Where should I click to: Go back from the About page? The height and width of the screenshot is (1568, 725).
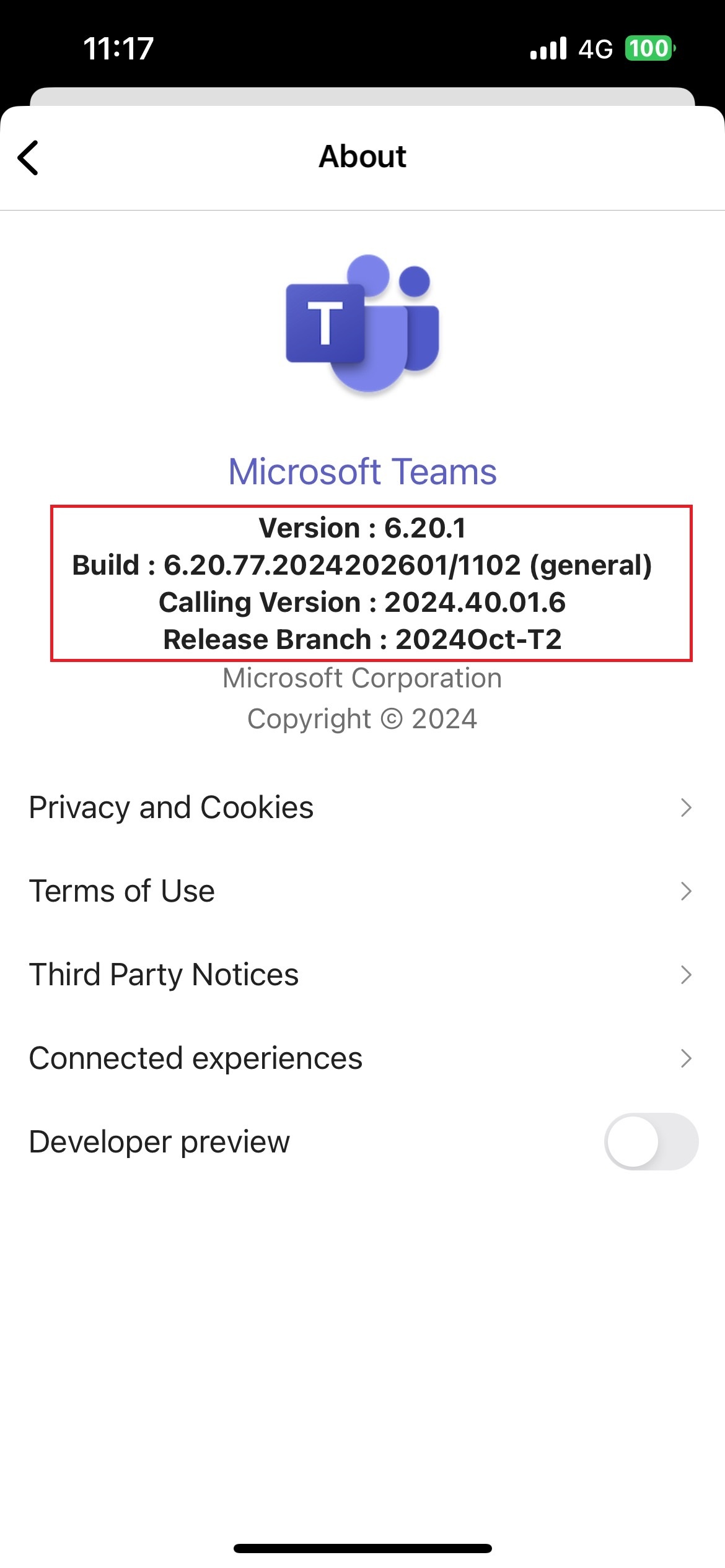pos(29,158)
